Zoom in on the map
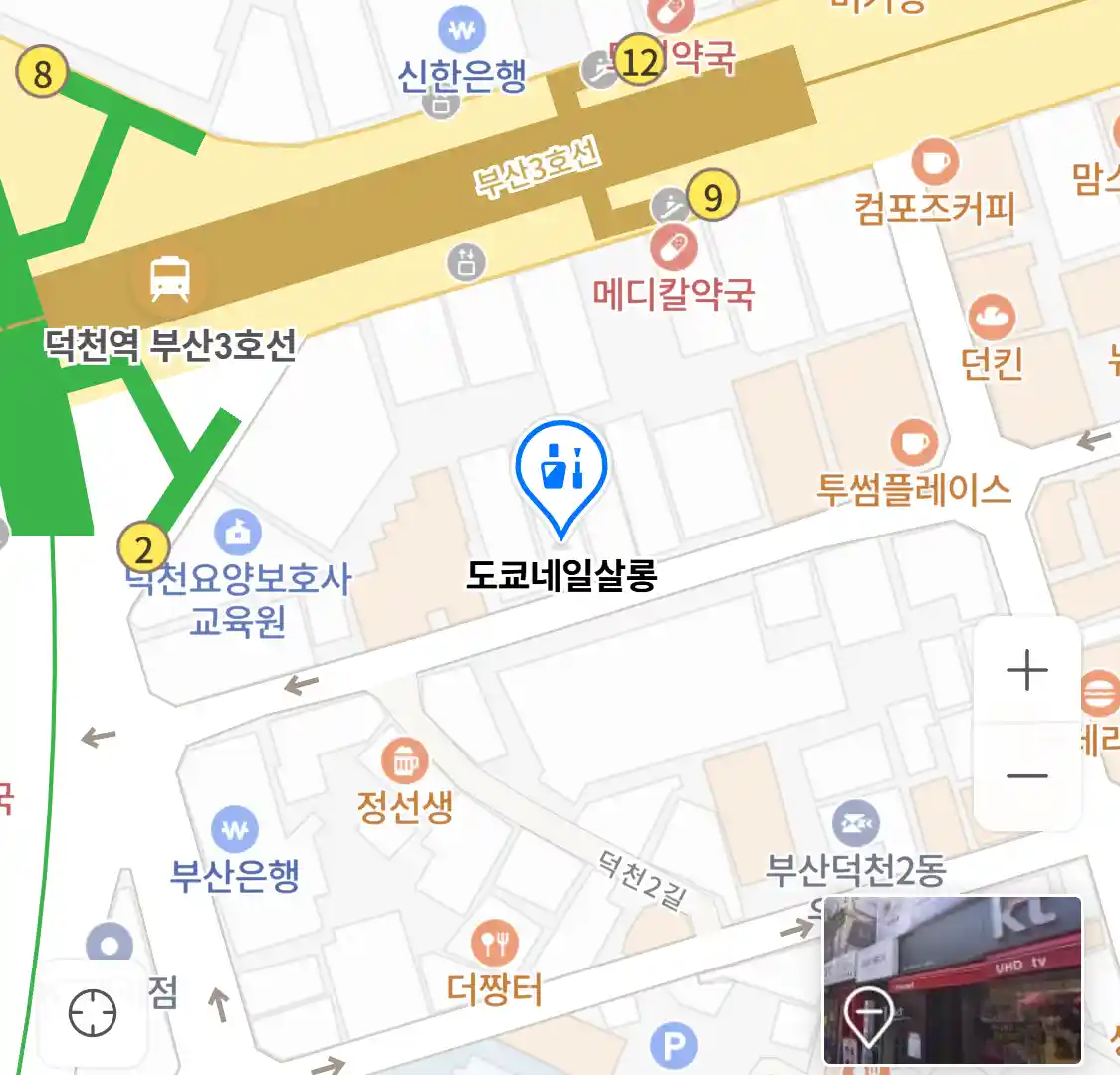This screenshot has height=1075, width=1120. (1026, 671)
